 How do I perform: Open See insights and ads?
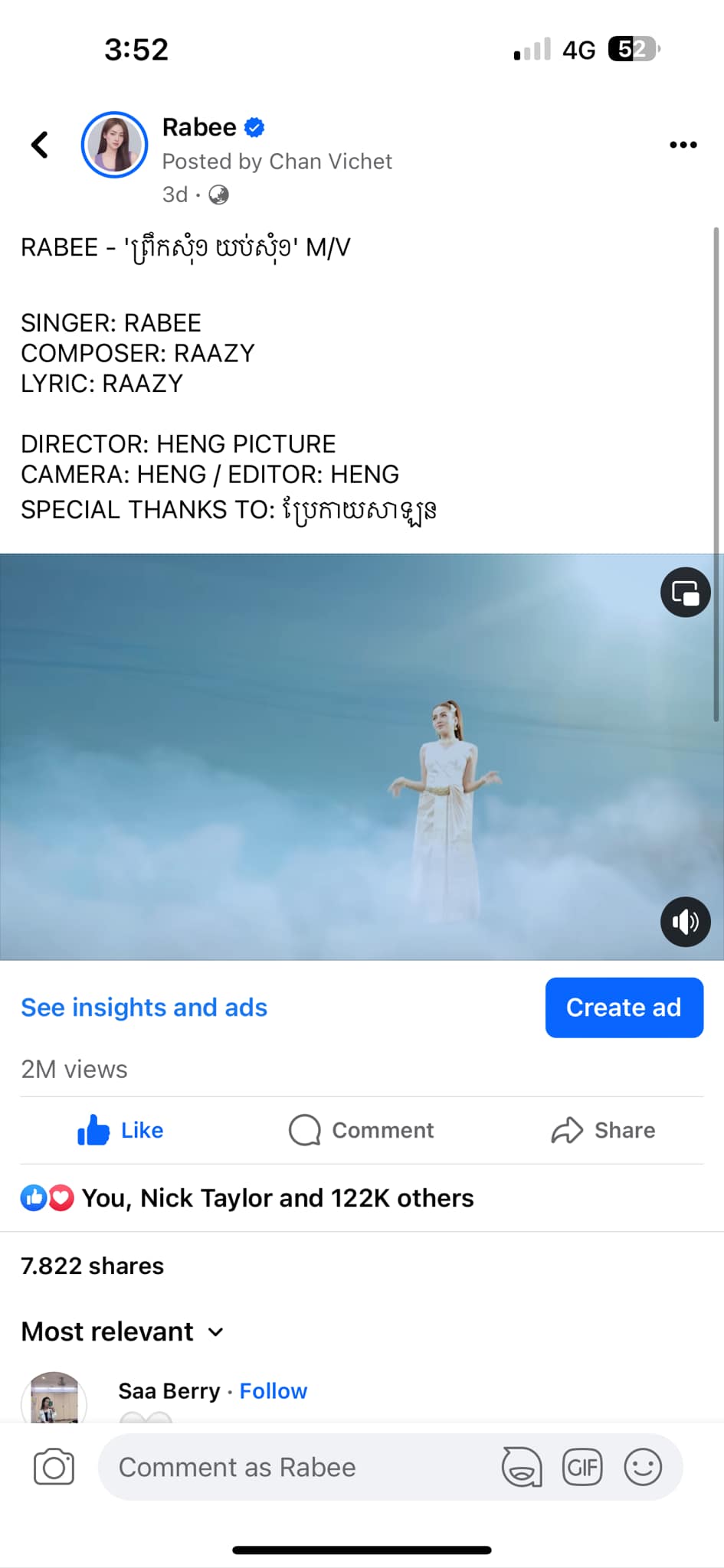pyautogui.click(x=144, y=1008)
